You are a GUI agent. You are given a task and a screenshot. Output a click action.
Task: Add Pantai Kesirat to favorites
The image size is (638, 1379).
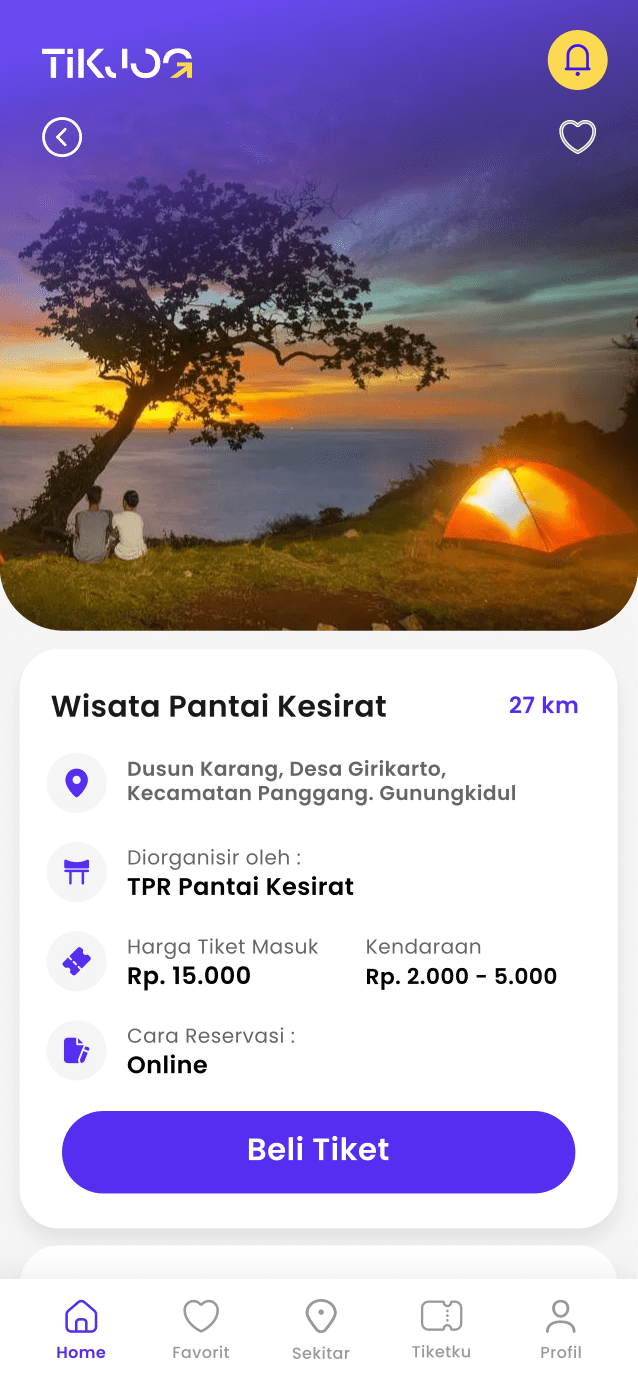[577, 137]
